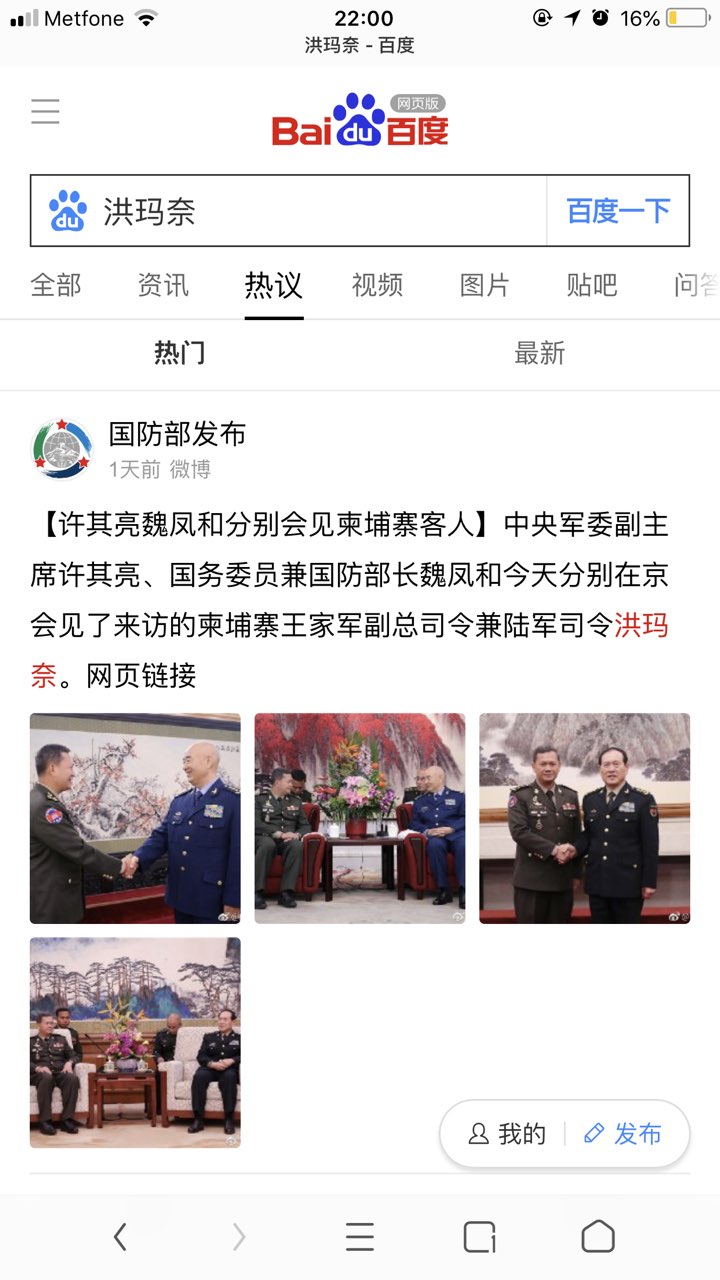Select the 热门 sorting tab
The width and height of the screenshot is (720, 1280).
[x=180, y=353]
